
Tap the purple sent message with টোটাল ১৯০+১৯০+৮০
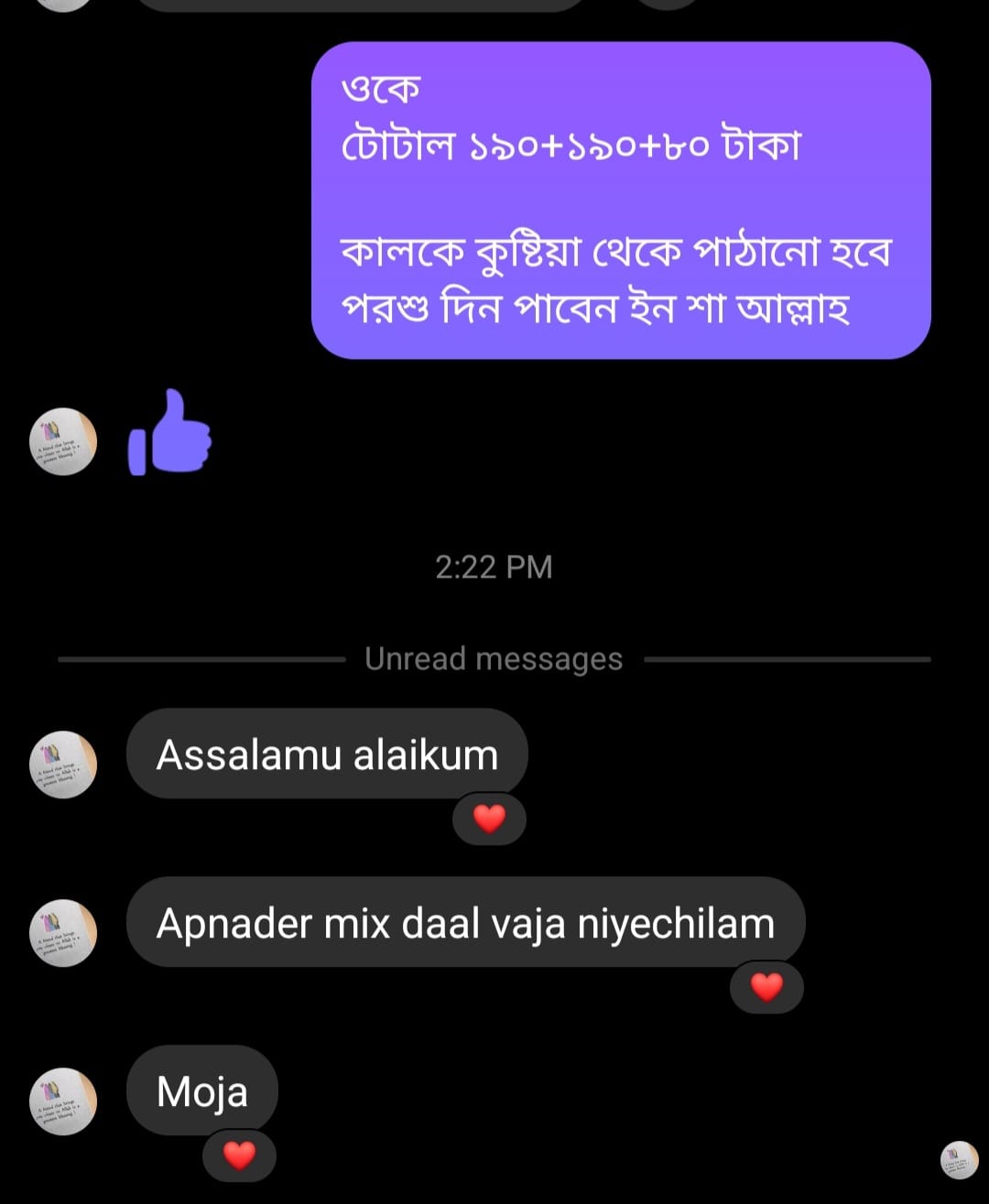coord(621,200)
